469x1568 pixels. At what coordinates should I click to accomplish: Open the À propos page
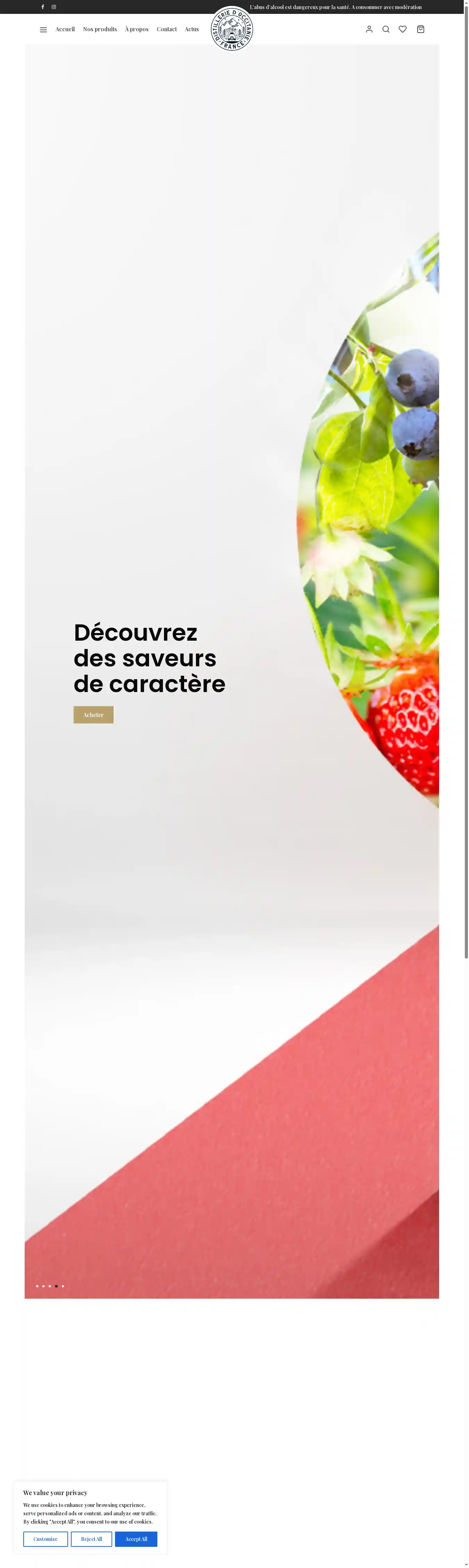coord(137,29)
